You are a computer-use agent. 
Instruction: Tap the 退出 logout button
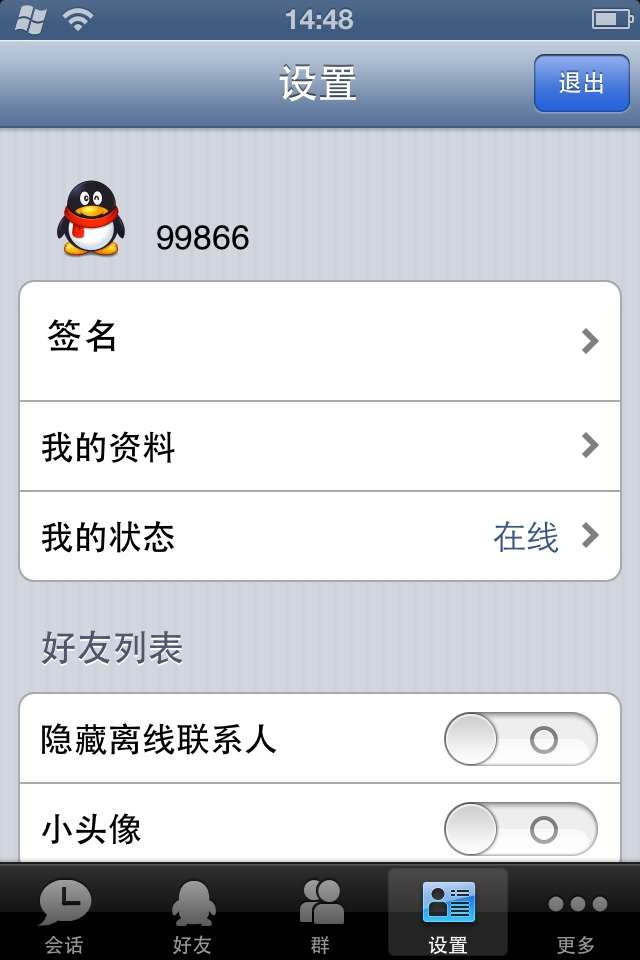pyautogui.click(x=581, y=83)
